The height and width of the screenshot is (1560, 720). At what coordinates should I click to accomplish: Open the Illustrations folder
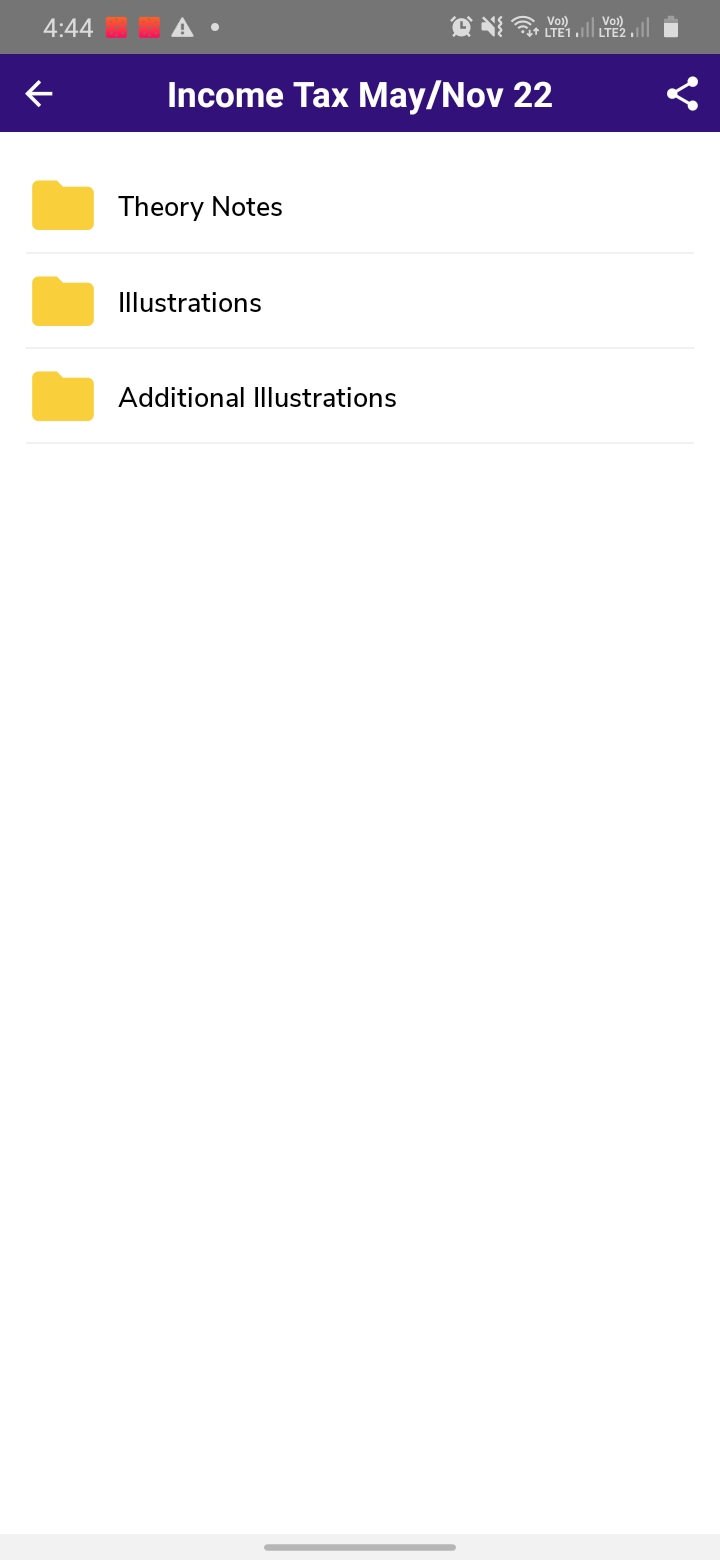(x=190, y=302)
